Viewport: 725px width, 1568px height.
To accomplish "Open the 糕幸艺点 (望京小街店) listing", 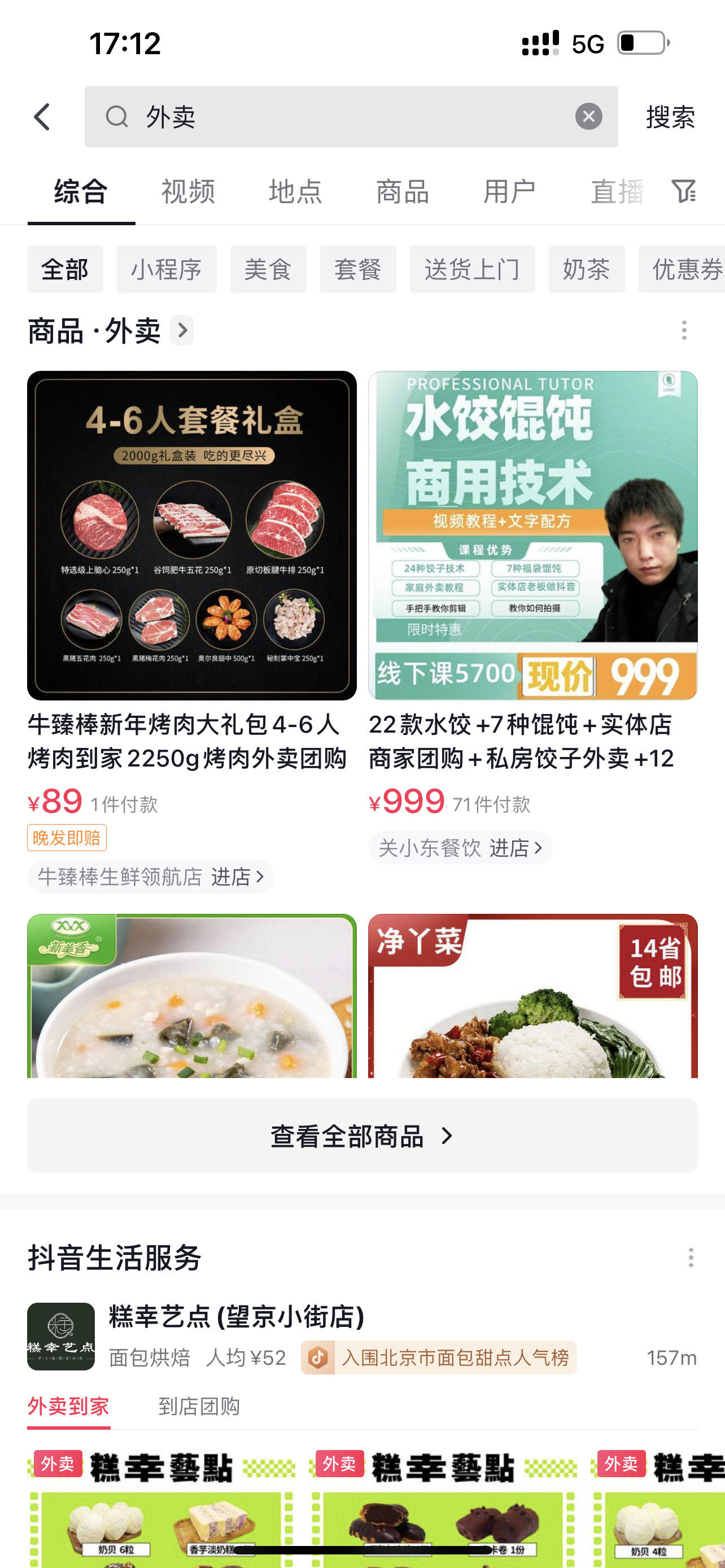I will 237,1317.
